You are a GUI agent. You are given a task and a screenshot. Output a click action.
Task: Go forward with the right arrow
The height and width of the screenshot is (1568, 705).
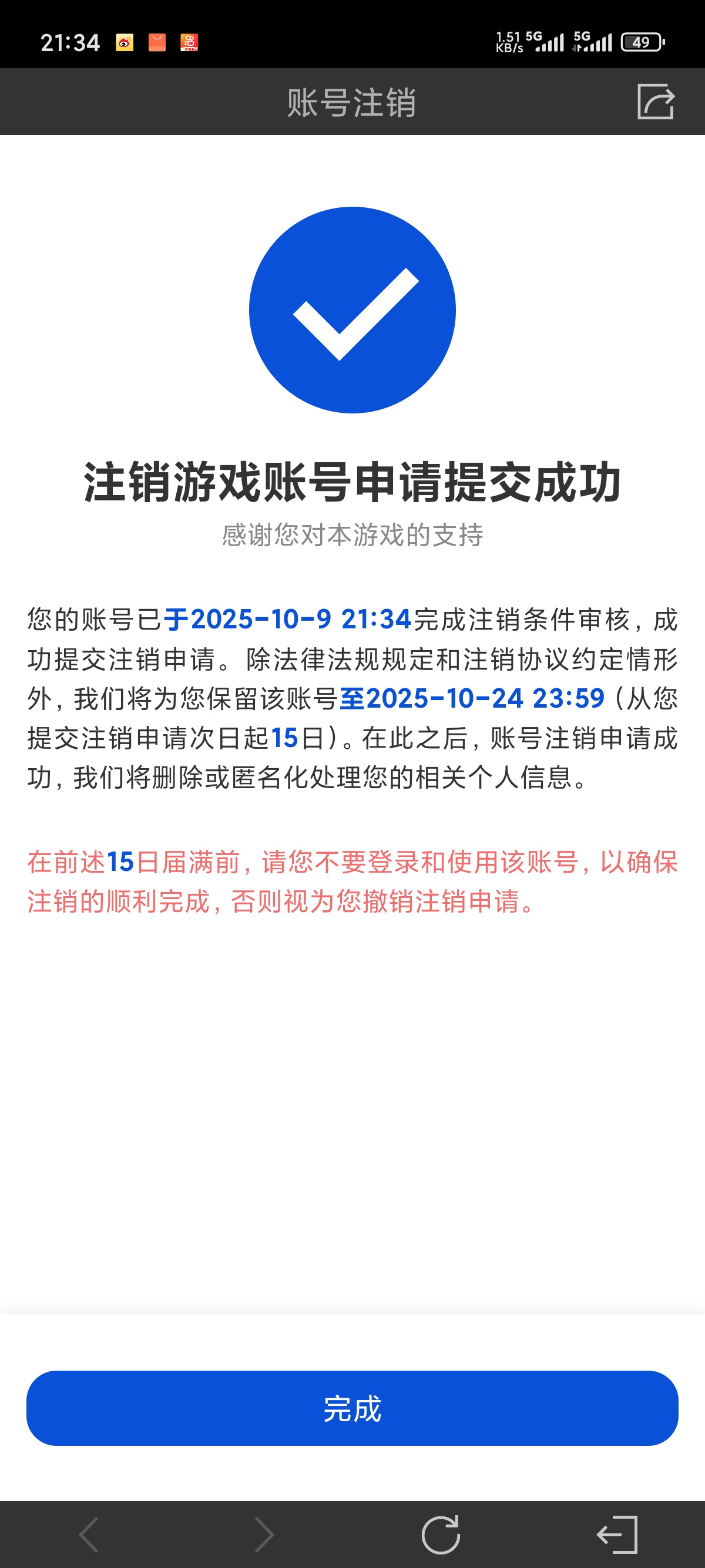(x=264, y=1535)
